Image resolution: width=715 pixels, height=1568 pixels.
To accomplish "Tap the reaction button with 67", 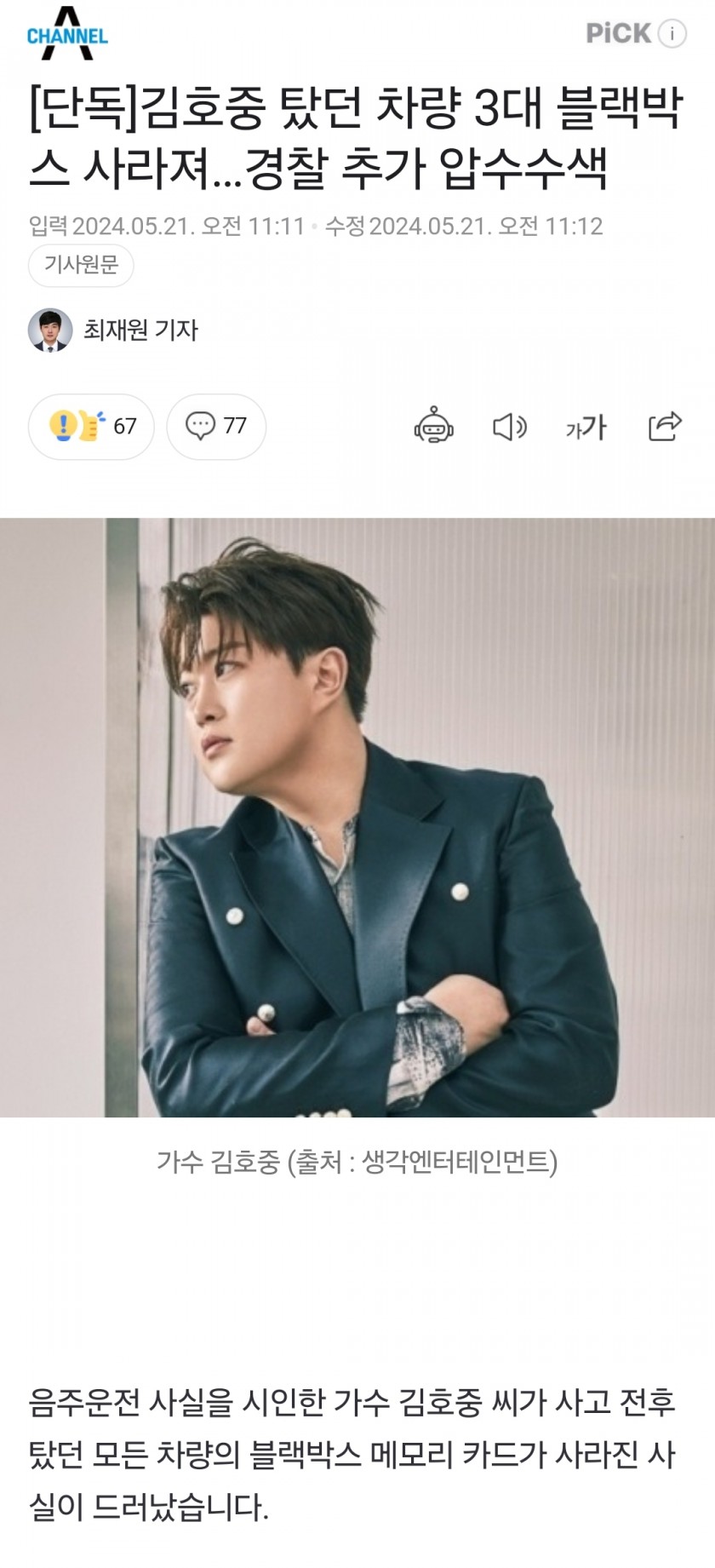I will [x=91, y=426].
